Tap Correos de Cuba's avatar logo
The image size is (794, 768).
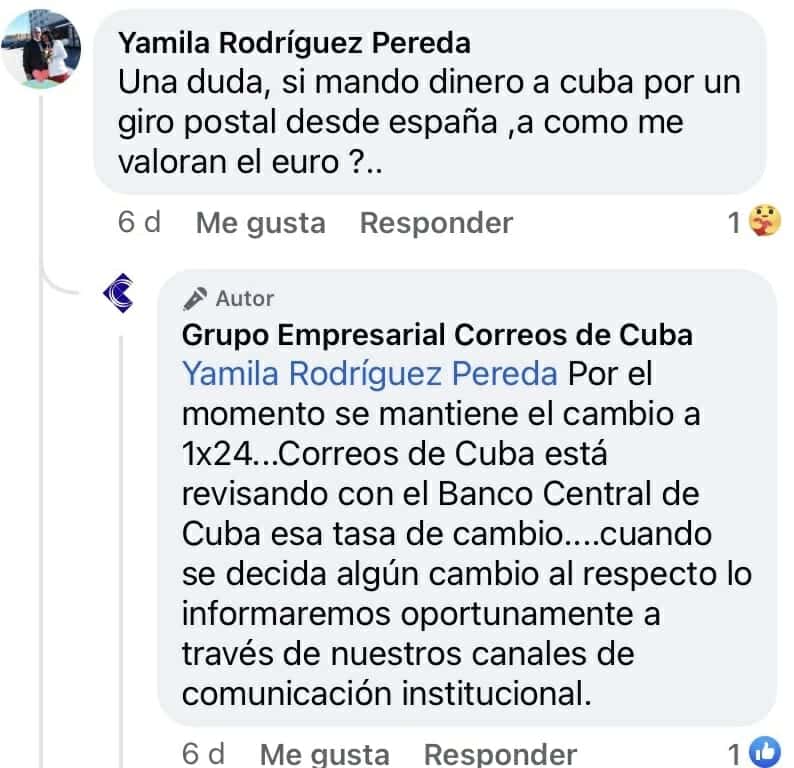tap(120, 294)
